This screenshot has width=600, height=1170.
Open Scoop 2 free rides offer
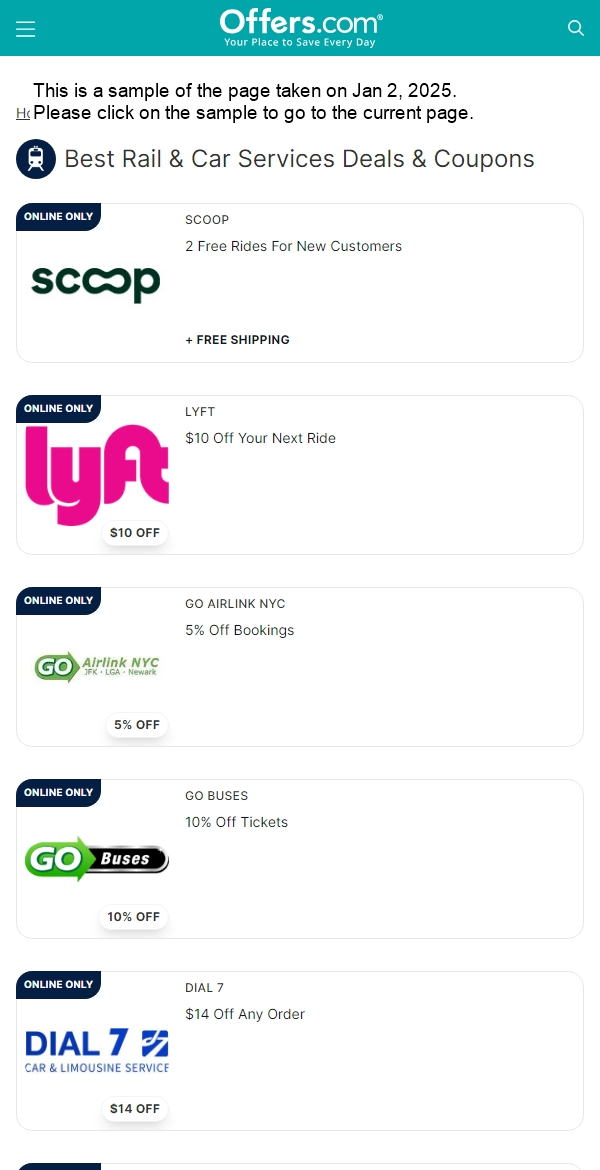click(x=293, y=246)
